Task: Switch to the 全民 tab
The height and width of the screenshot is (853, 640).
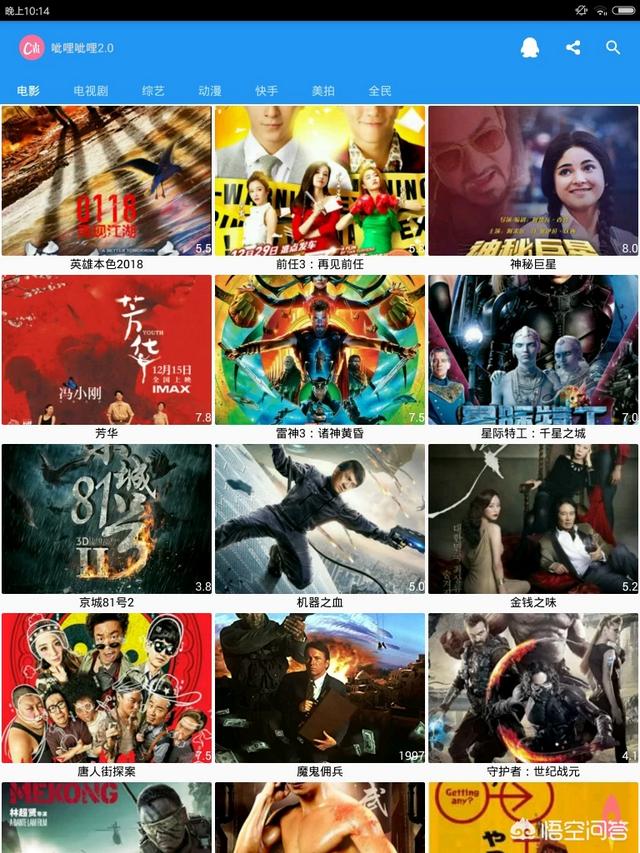Action: click(x=380, y=91)
